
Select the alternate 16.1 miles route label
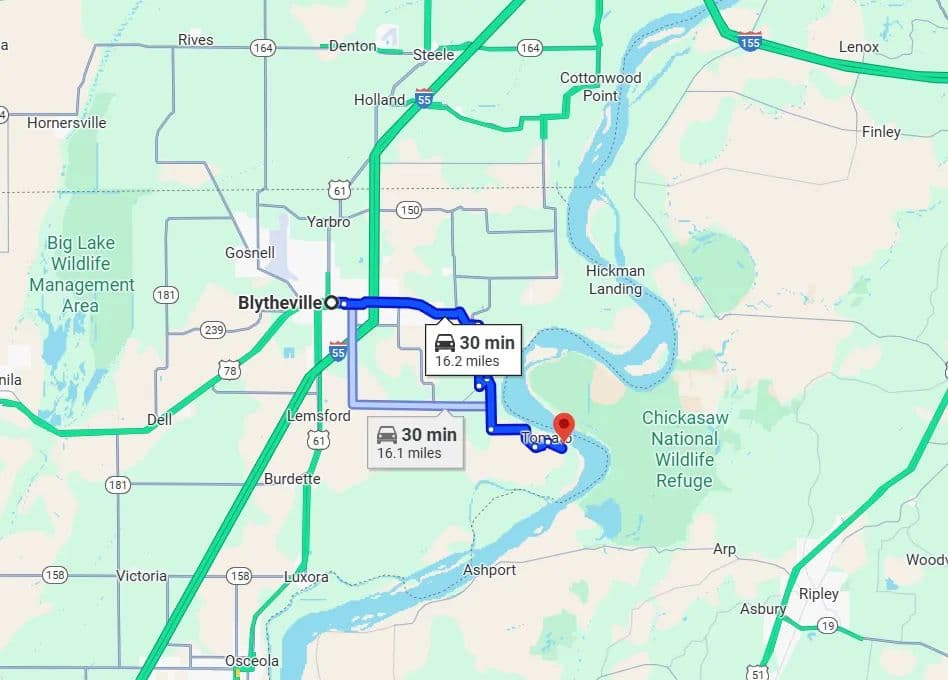pos(416,443)
